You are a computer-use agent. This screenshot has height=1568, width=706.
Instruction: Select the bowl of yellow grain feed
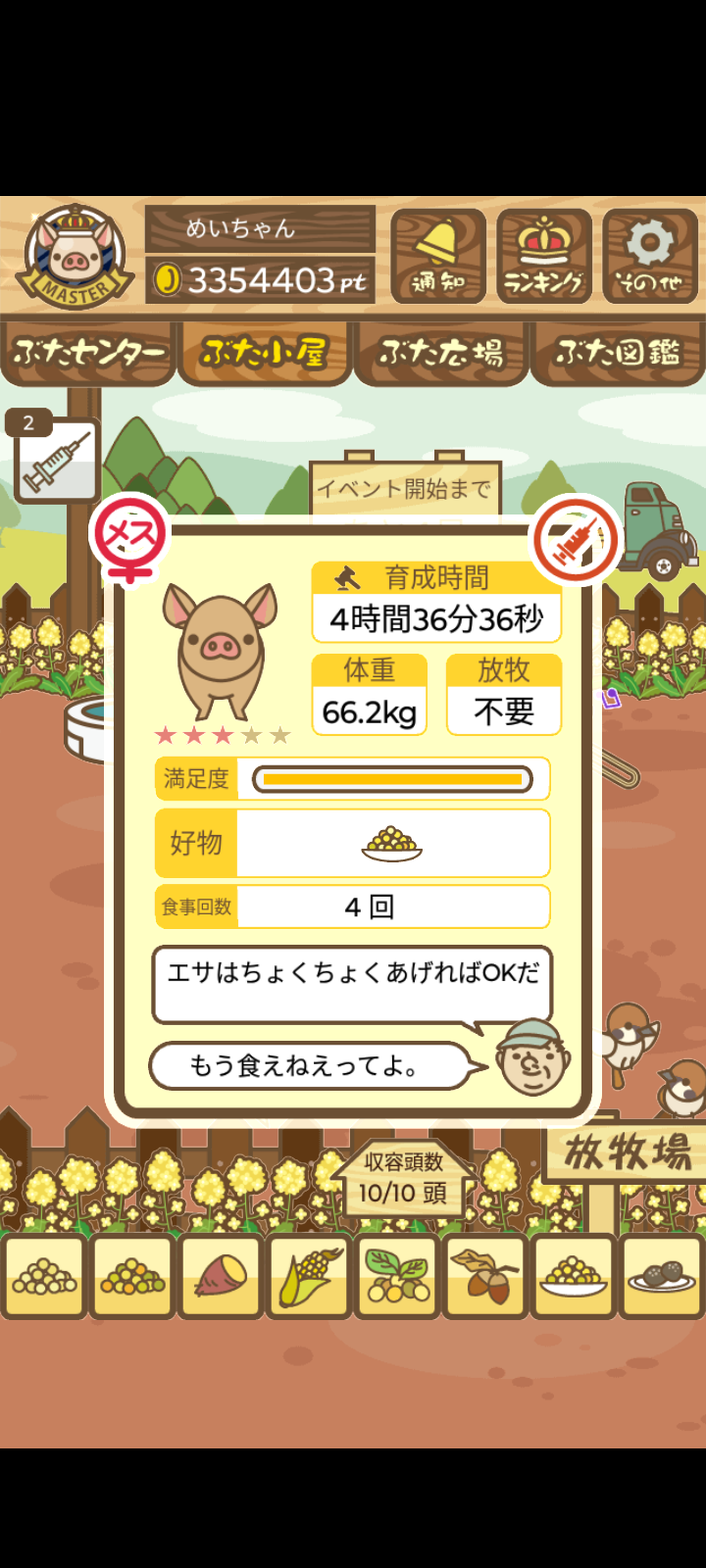pyautogui.click(x=574, y=1276)
